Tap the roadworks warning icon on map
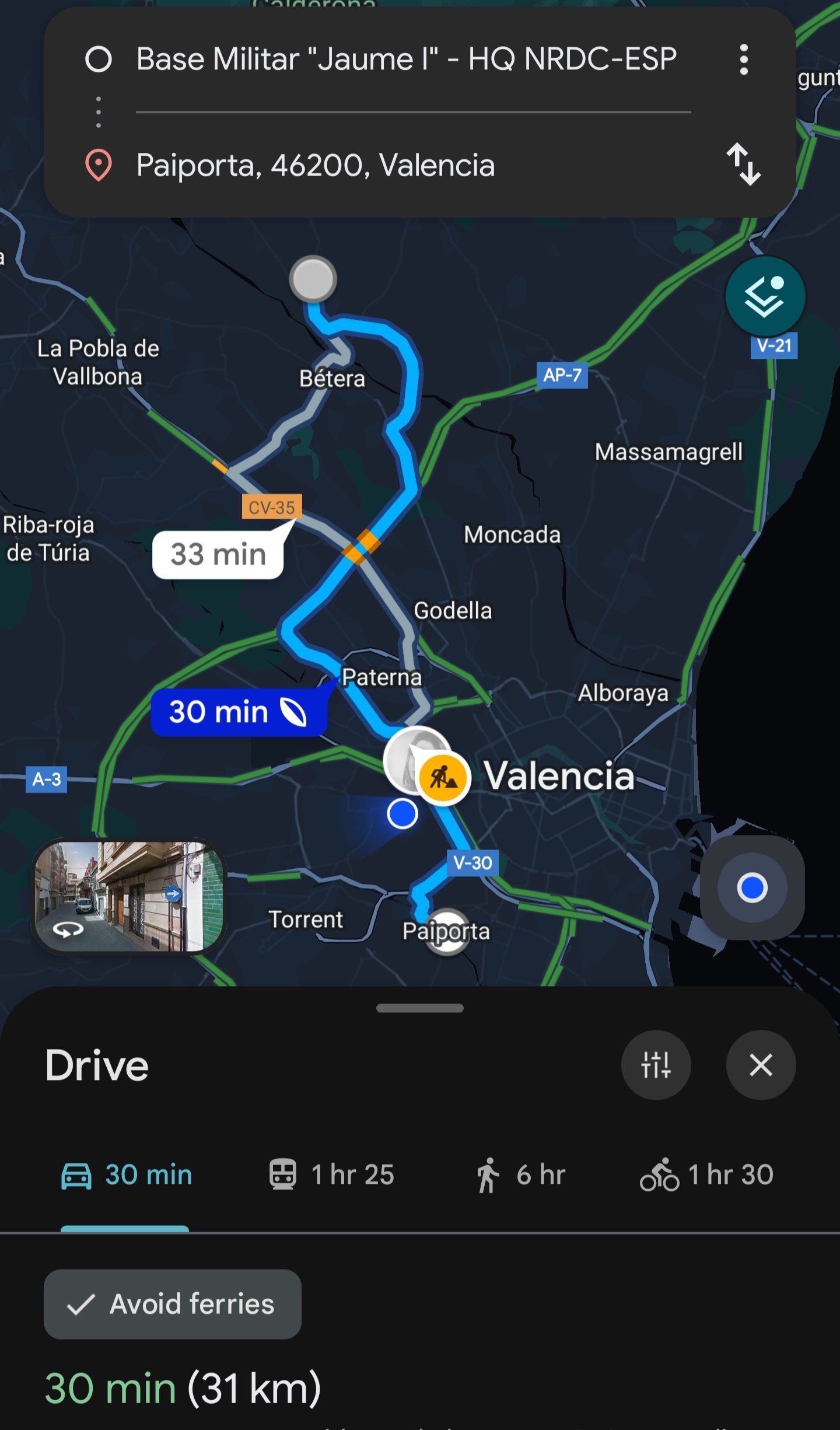This screenshot has height=1430, width=840. (443, 778)
